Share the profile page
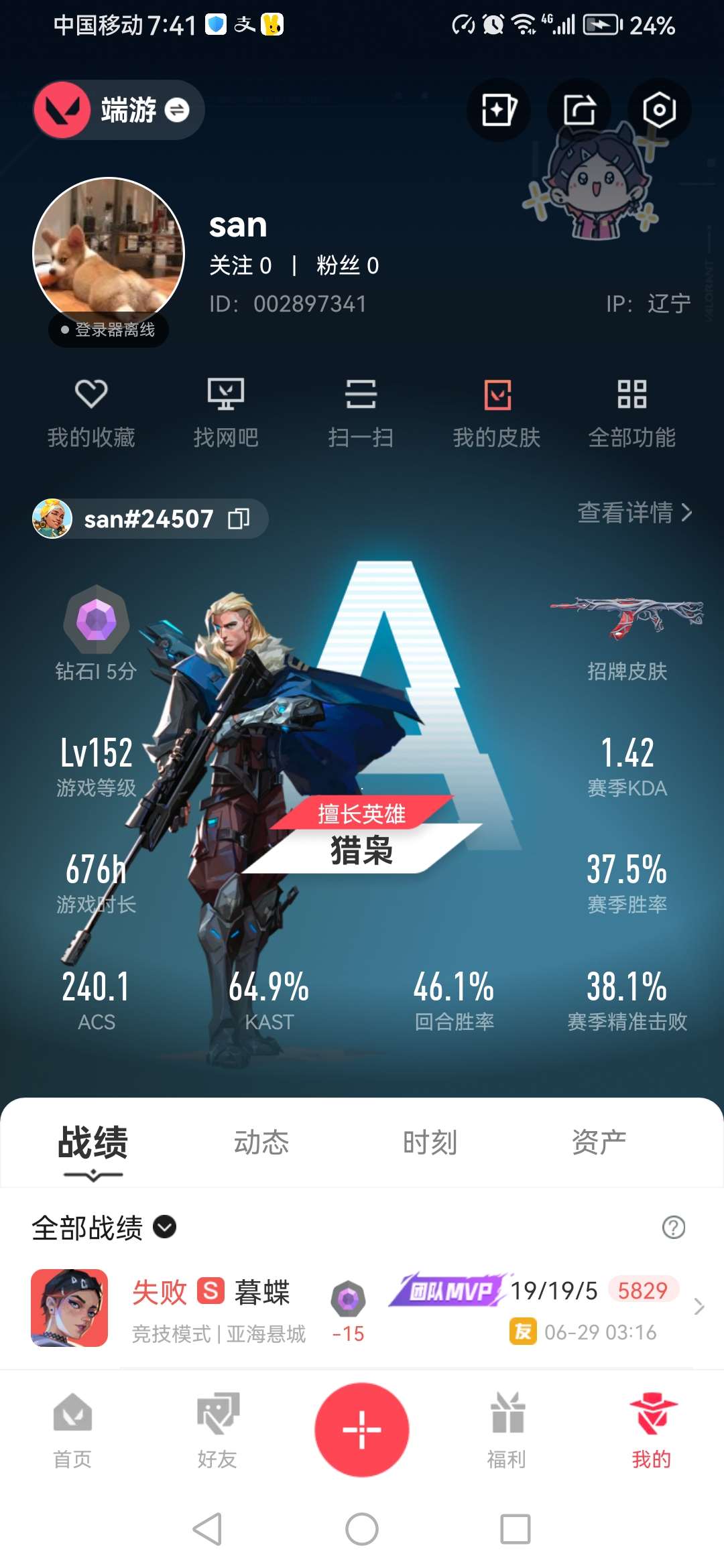This screenshot has height=1568, width=724. pyautogui.click(x=579, y=110)
